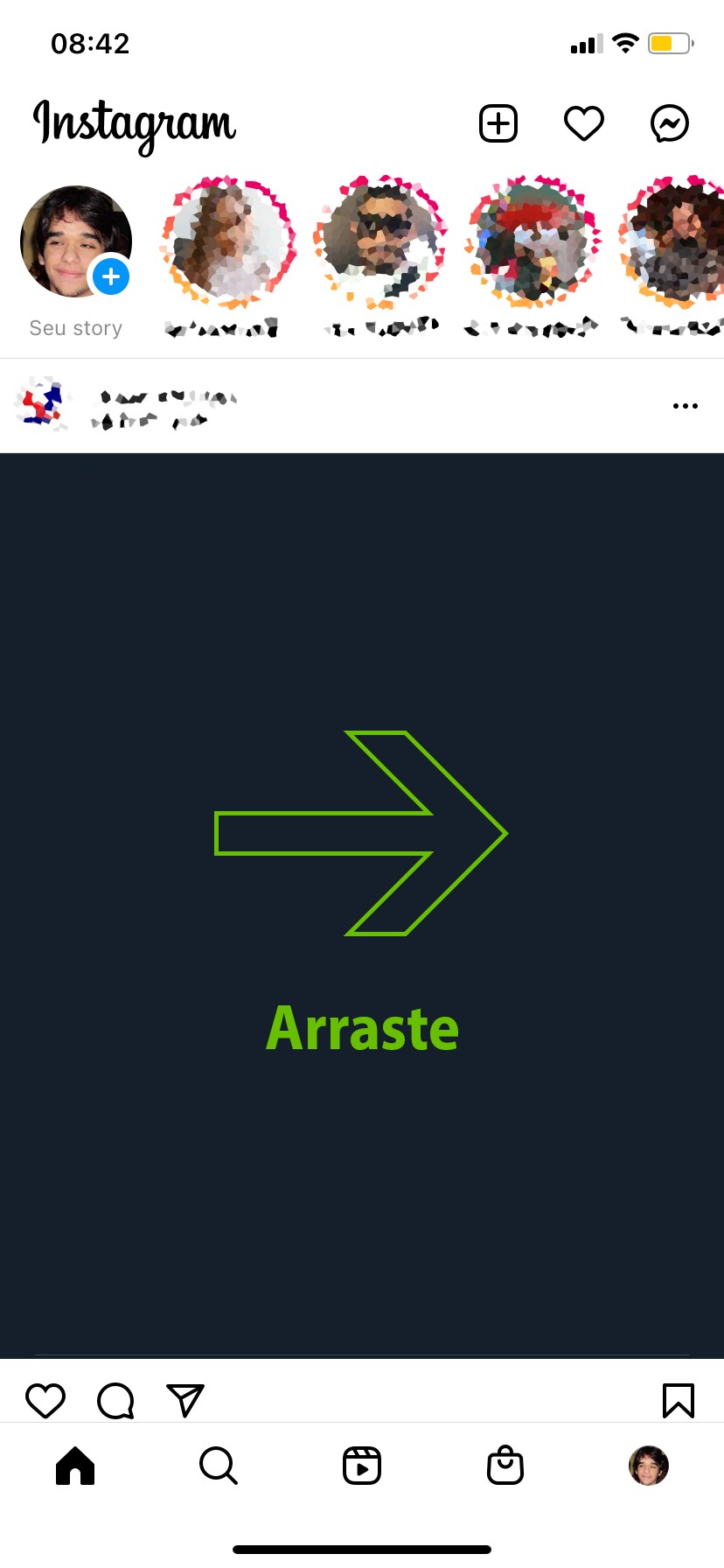Comment on the post
The height and width of the screenshot is (1568, 724).
pos(115,1400)
